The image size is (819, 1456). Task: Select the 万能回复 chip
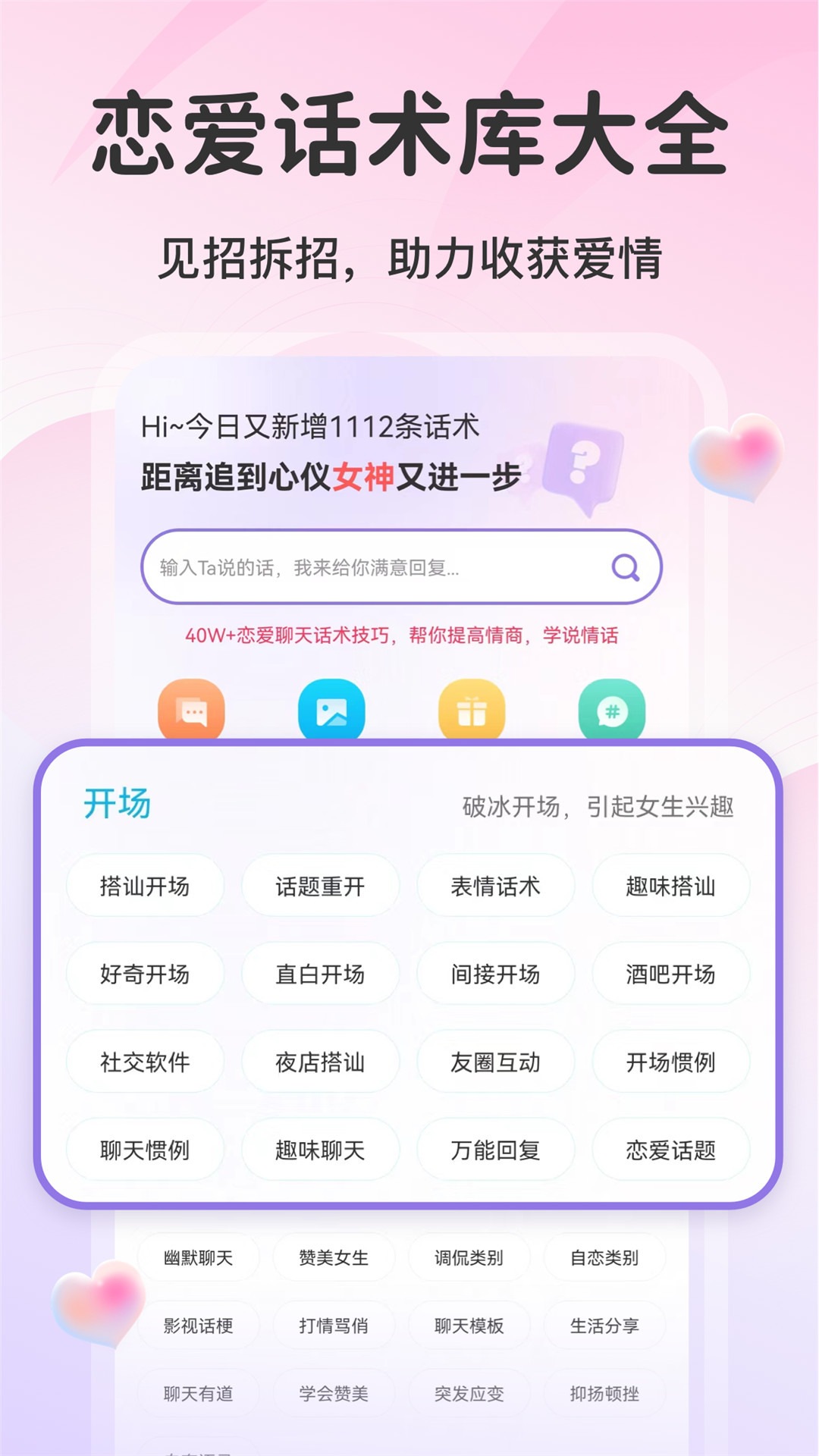click(495, 1150)
